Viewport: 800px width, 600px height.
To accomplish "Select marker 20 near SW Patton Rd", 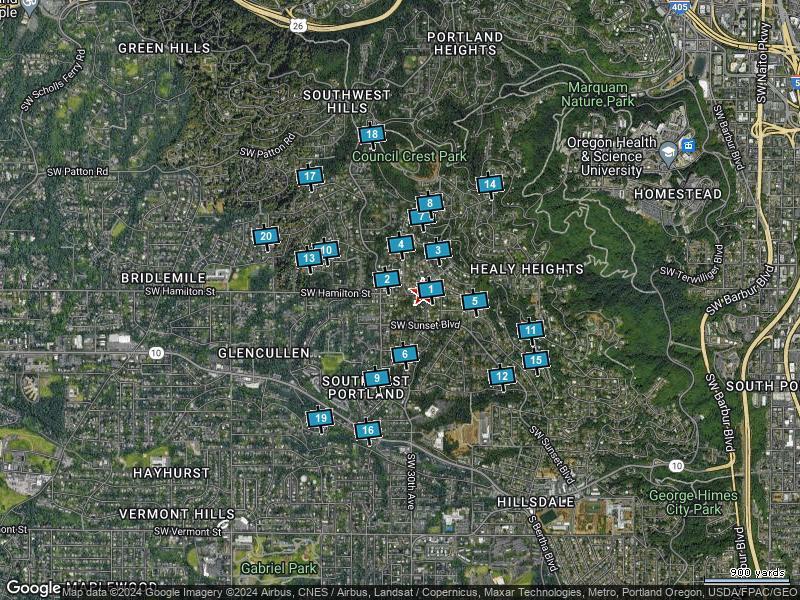I will point(265,237).
